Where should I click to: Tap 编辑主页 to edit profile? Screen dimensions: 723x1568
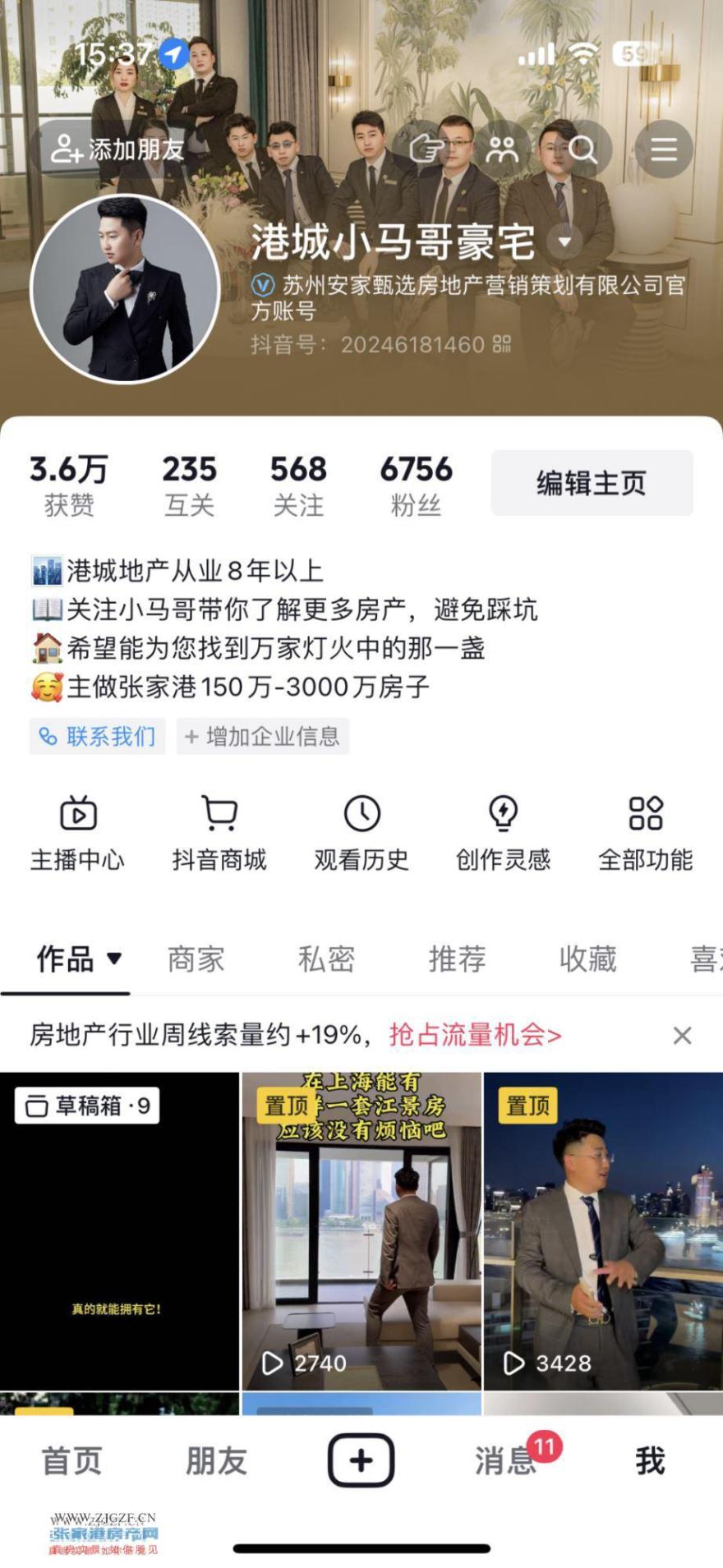tap(592, 483)
